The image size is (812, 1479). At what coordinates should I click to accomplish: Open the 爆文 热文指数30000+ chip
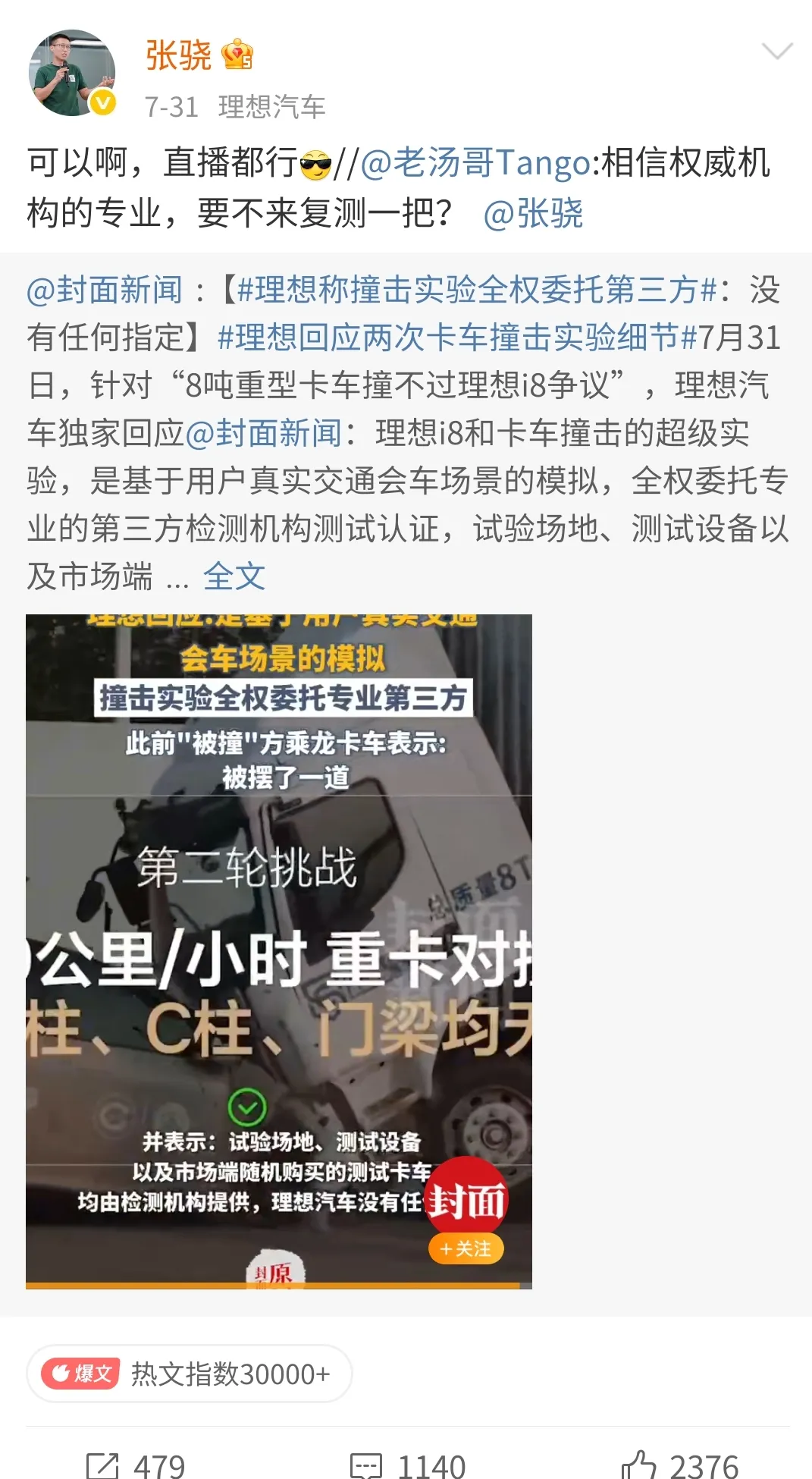(x=190, y=1374)
